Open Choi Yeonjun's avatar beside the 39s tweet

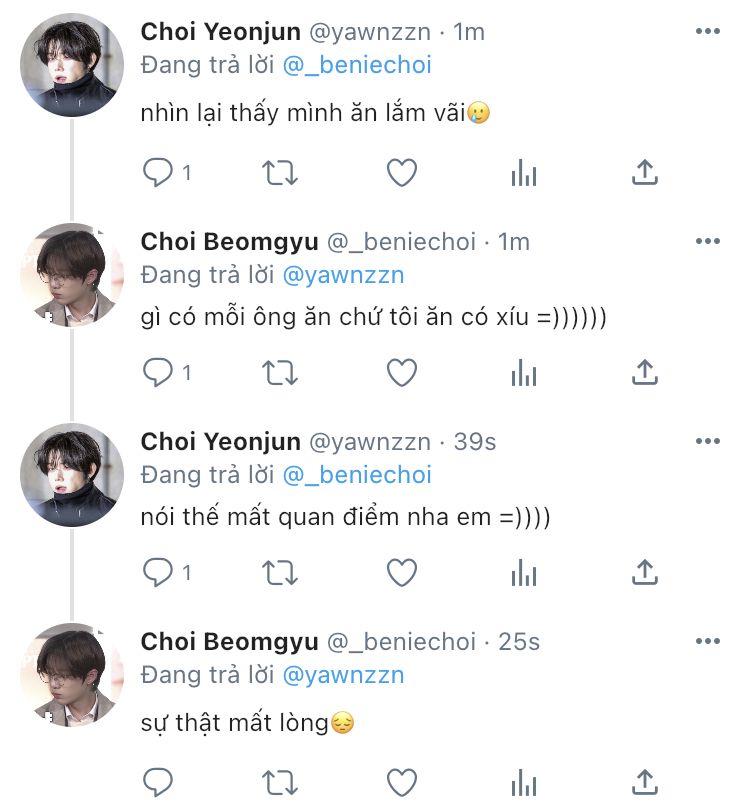point(72,475)
